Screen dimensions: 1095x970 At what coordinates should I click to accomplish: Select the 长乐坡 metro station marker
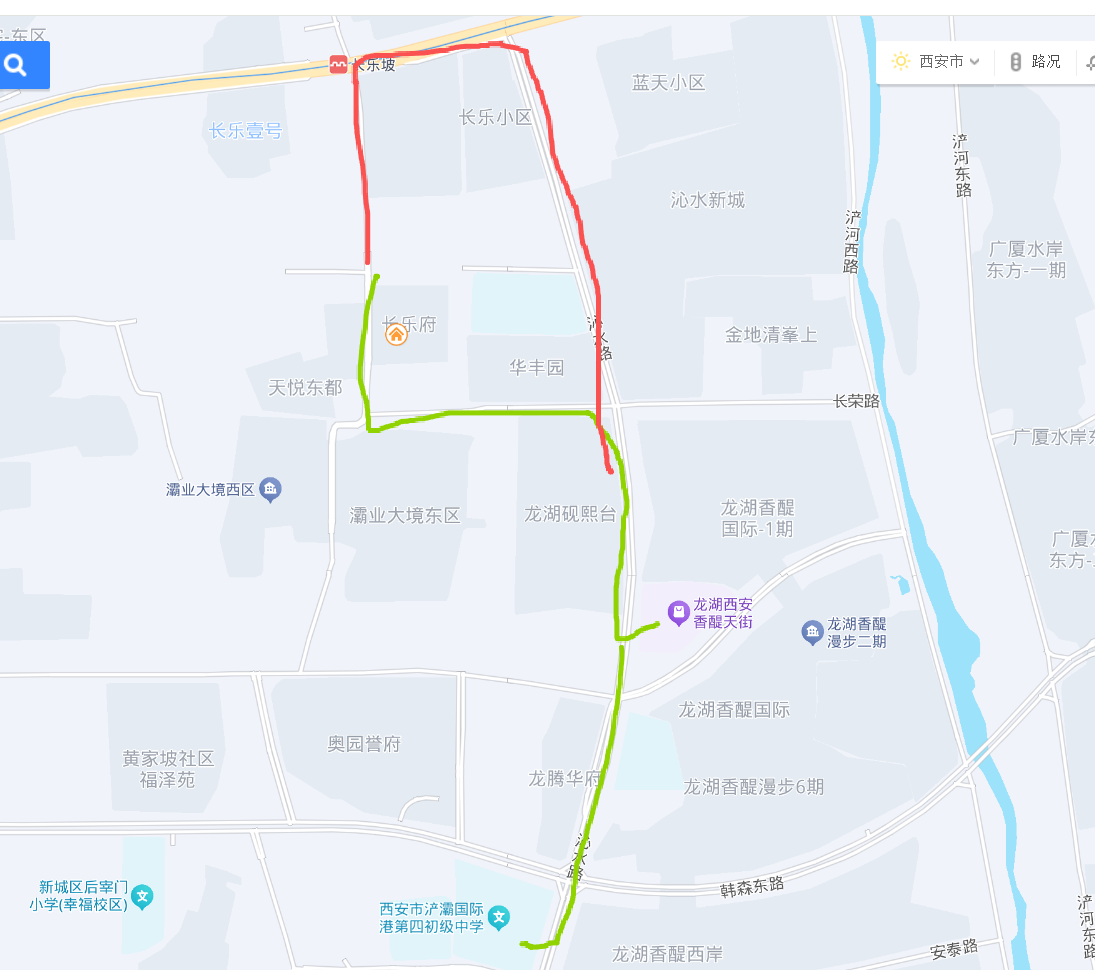pyautogui.click(x=339, y=65)
